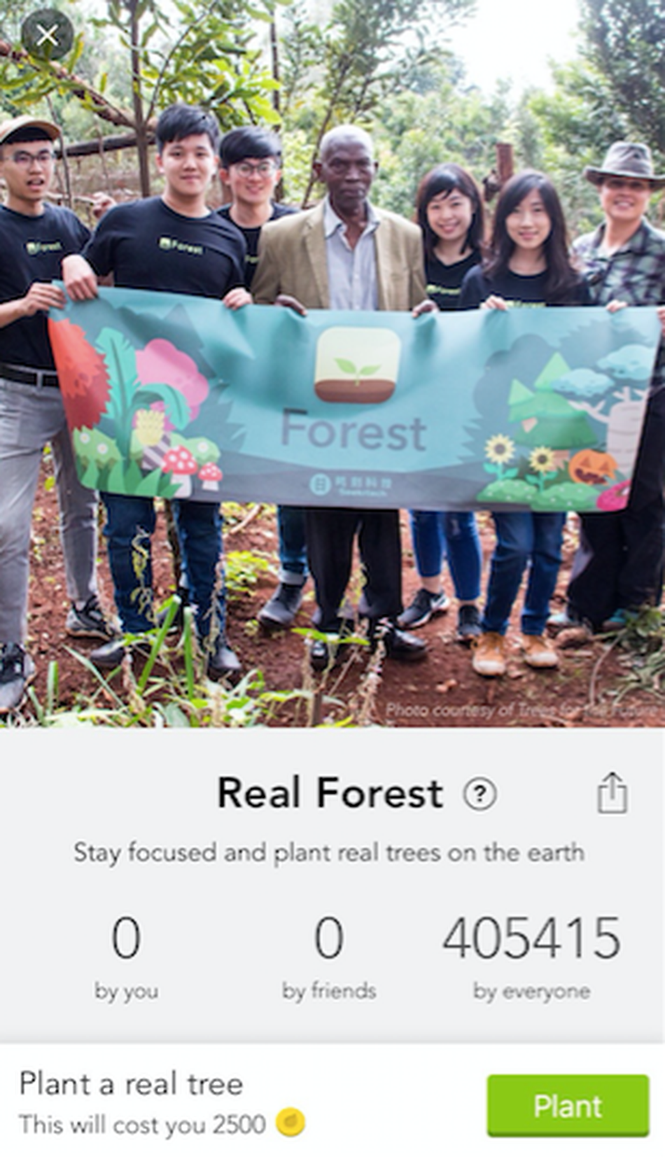
Task: Share the Real Forest page
Action: pyautogui.click(x=612, y=794)
